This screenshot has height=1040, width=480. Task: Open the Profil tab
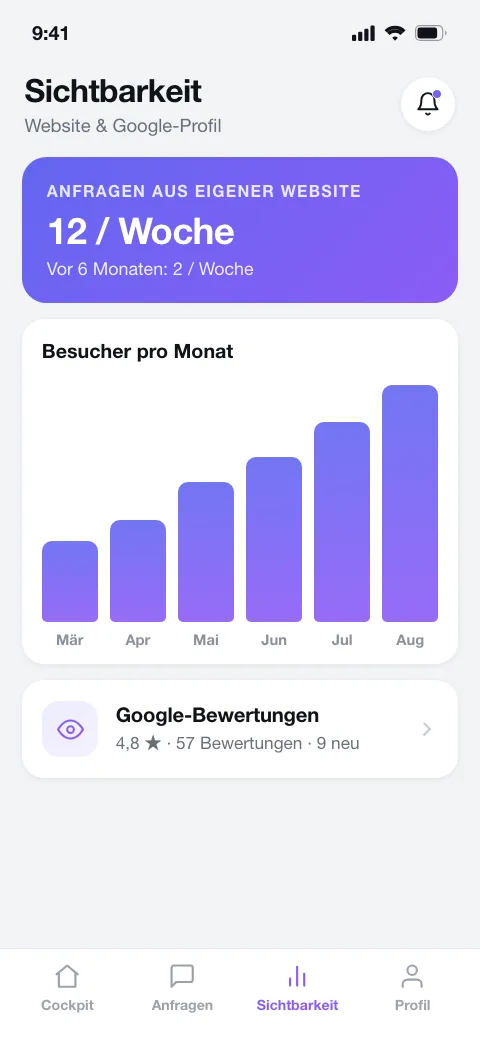[412, 988]
